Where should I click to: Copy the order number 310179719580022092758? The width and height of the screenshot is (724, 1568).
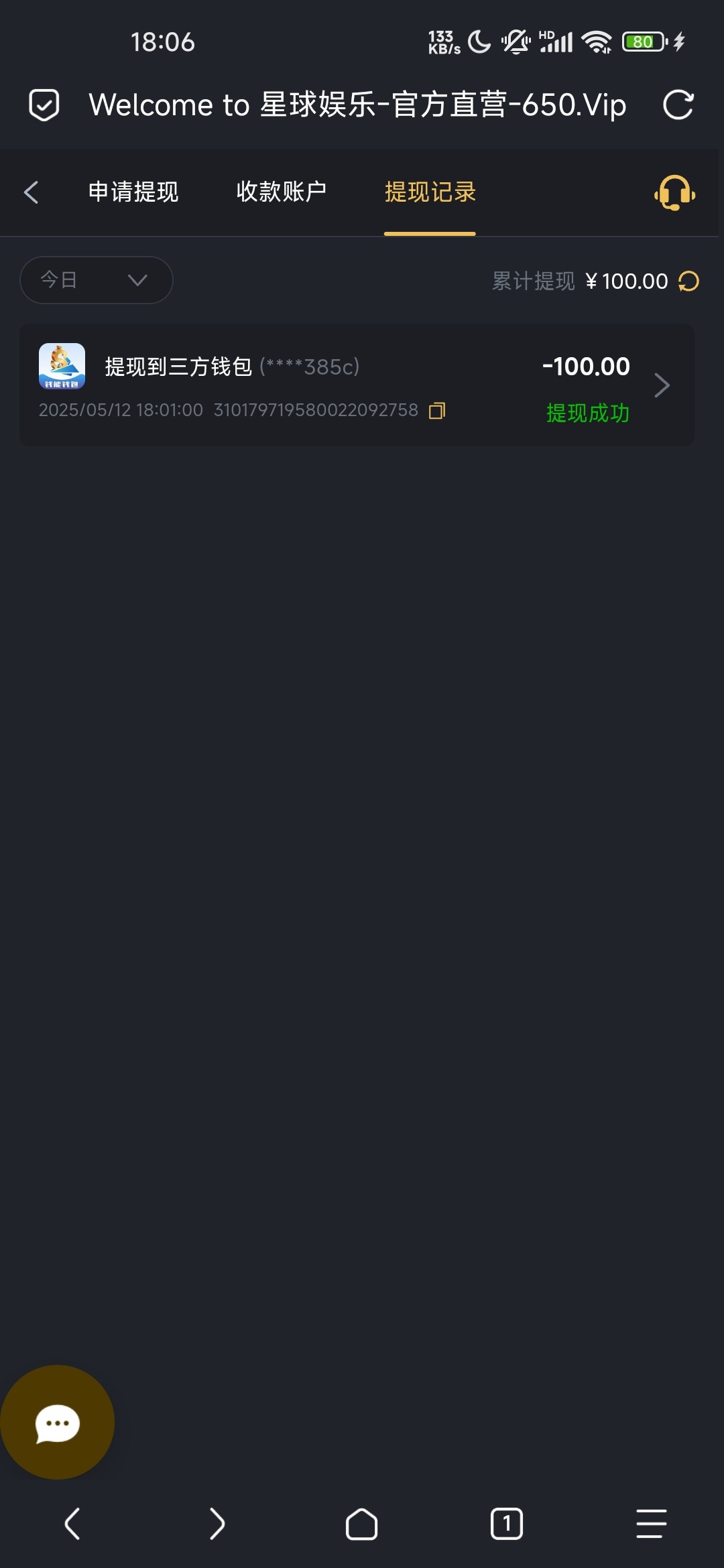437,411
